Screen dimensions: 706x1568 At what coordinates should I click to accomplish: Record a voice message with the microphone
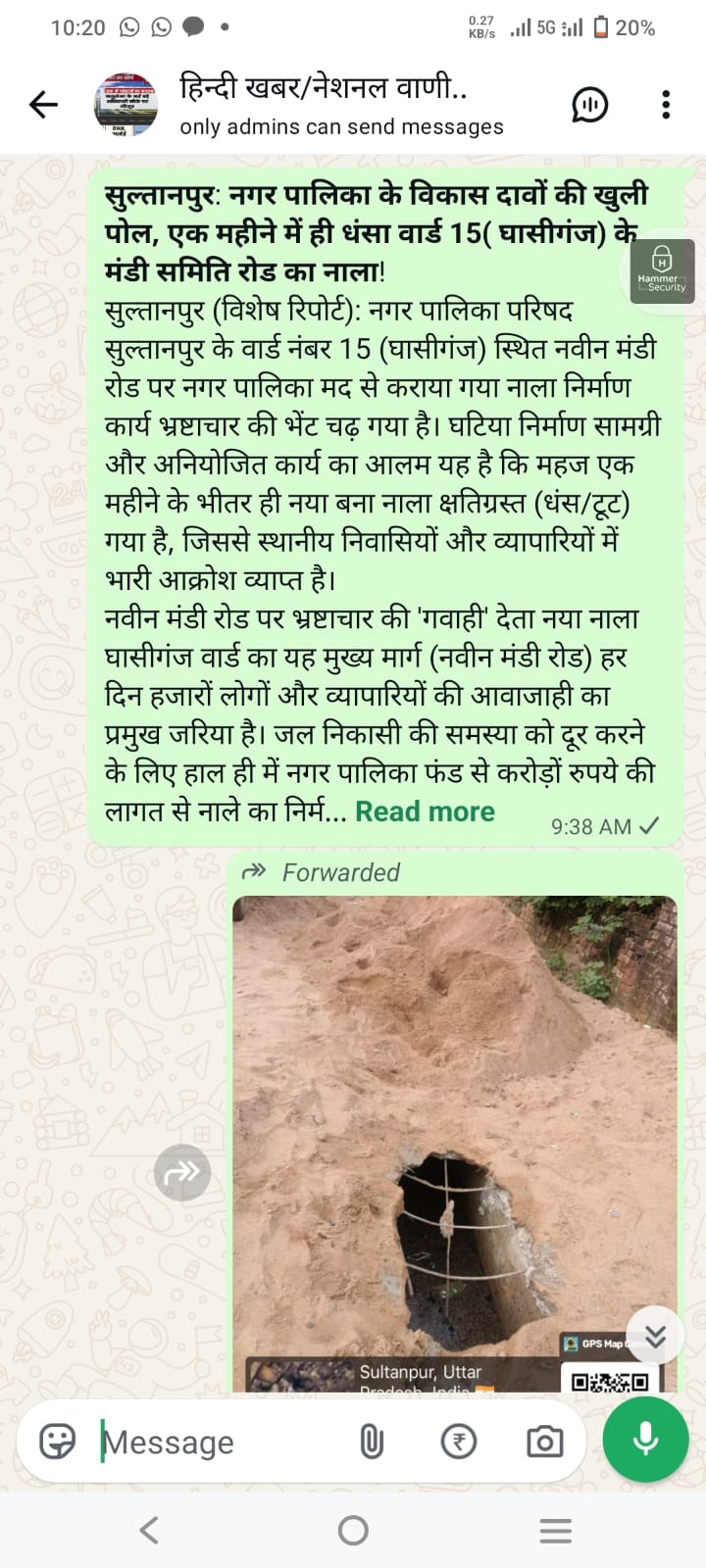(645, 1440)
